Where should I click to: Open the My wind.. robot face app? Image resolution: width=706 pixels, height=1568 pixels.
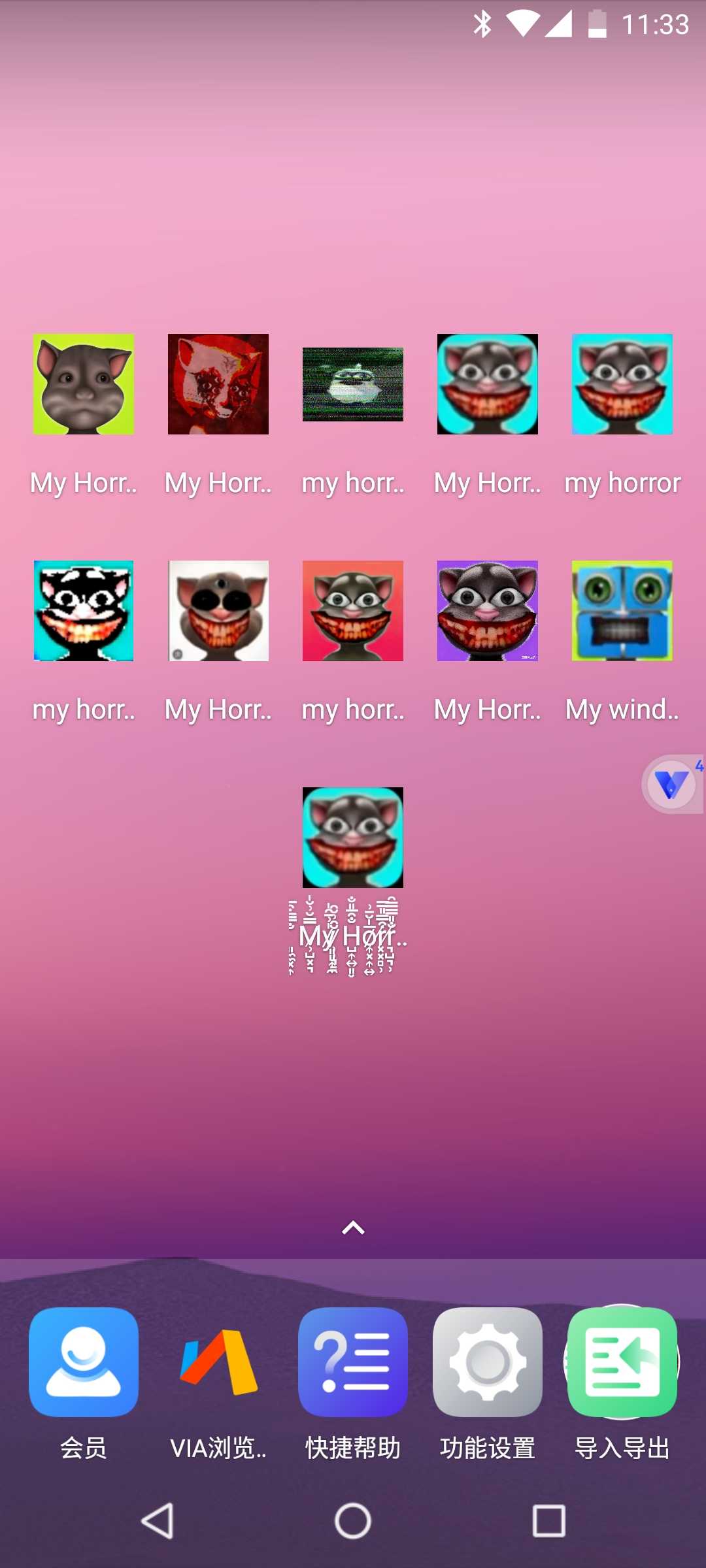pos(622,611)
